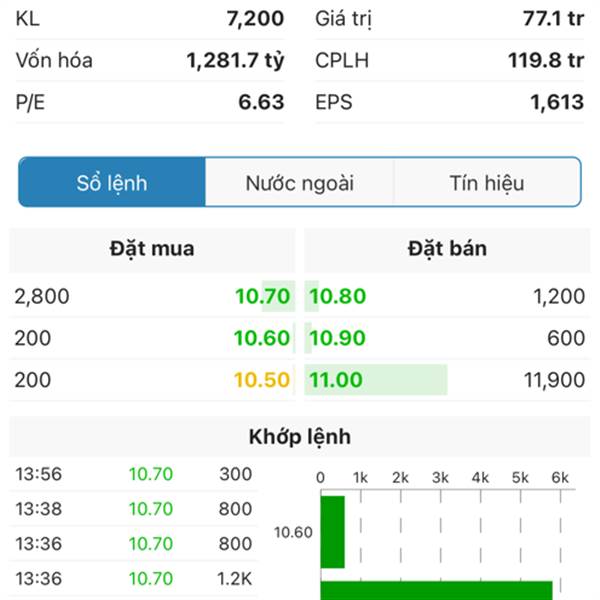Open the Tín hiệu tab
600x600 pixels.
tap(486, 183)
